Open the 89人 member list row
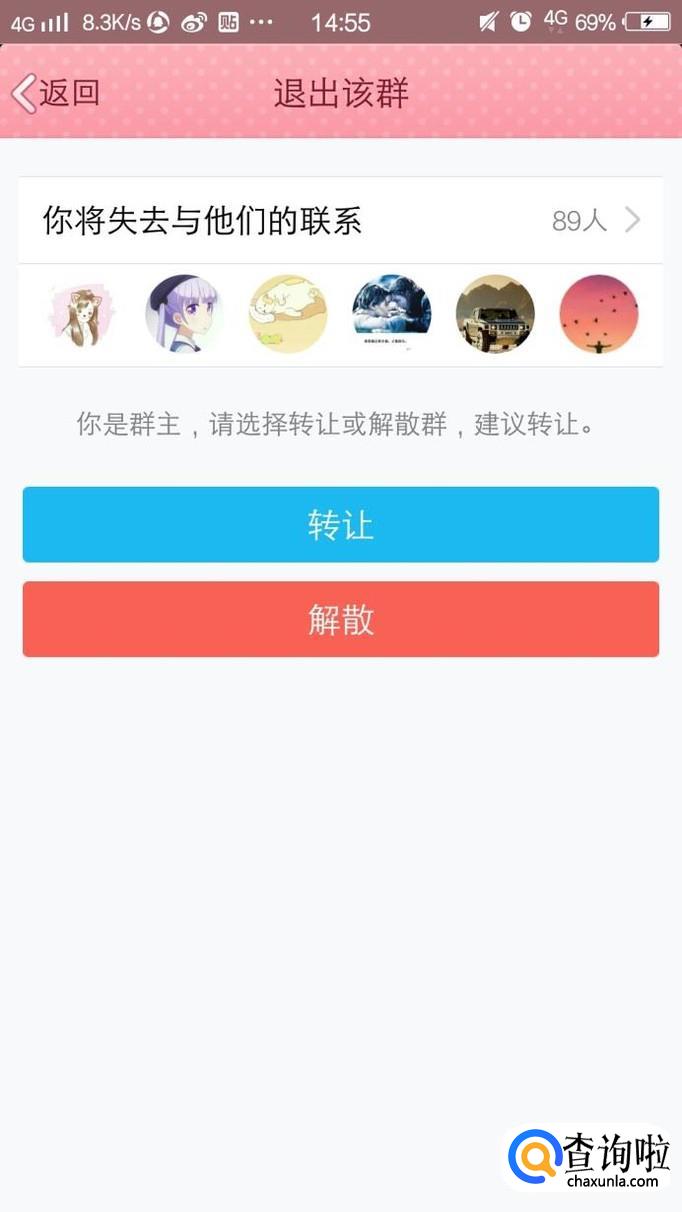This screenshot has width=682, height=1212. point(340,220)
